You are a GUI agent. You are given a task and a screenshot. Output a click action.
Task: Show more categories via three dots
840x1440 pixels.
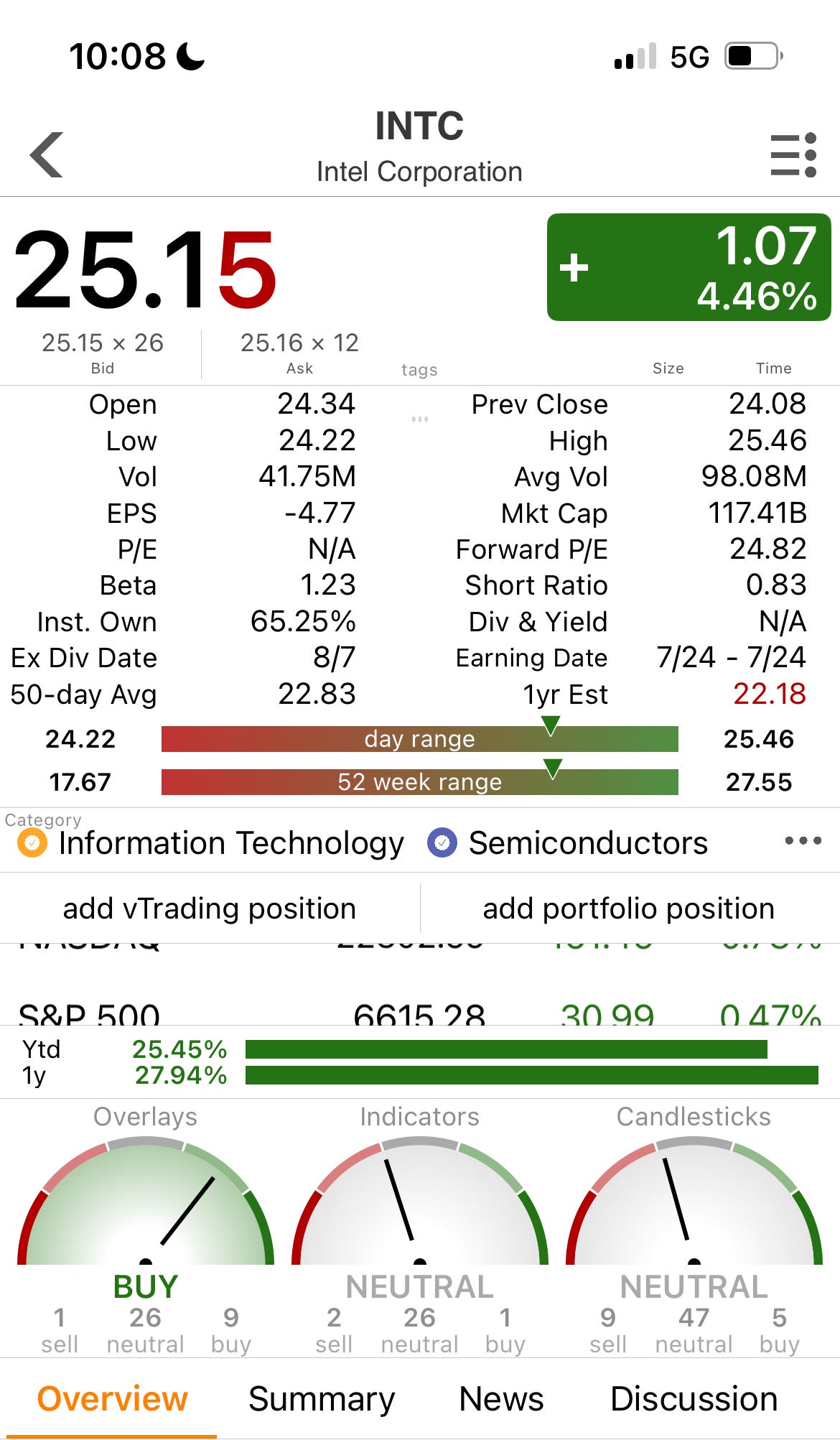point(803,840)
